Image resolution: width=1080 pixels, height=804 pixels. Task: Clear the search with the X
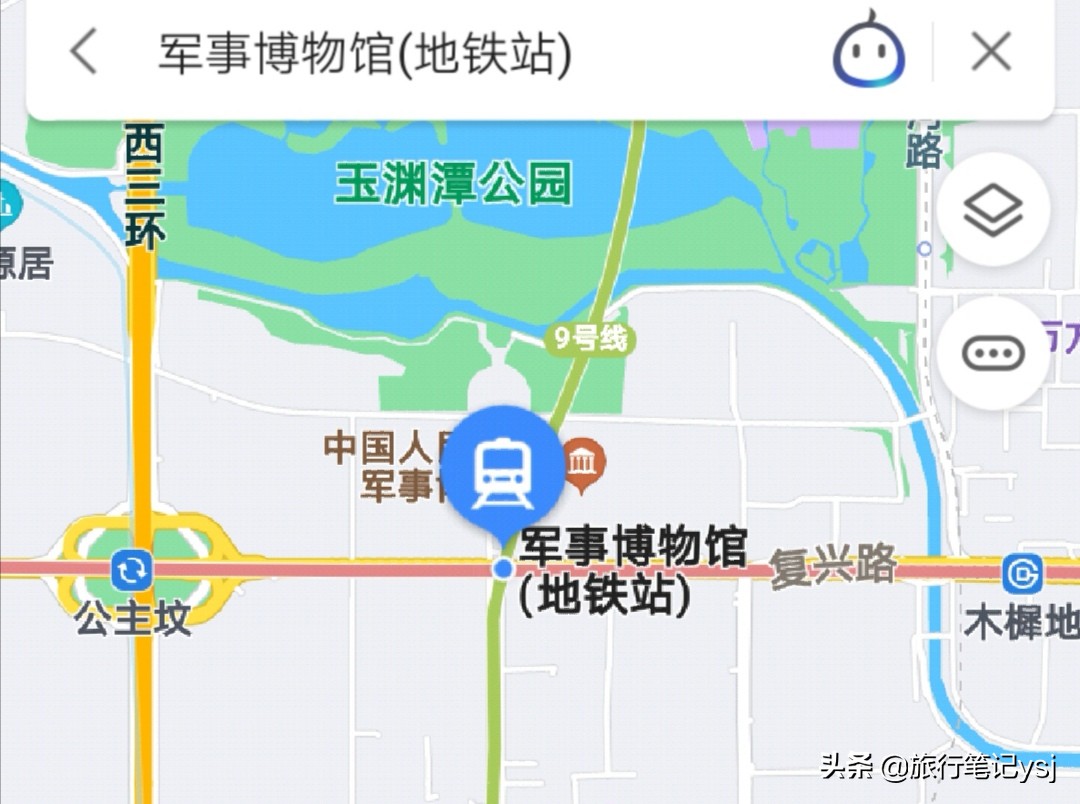(991, 52)
